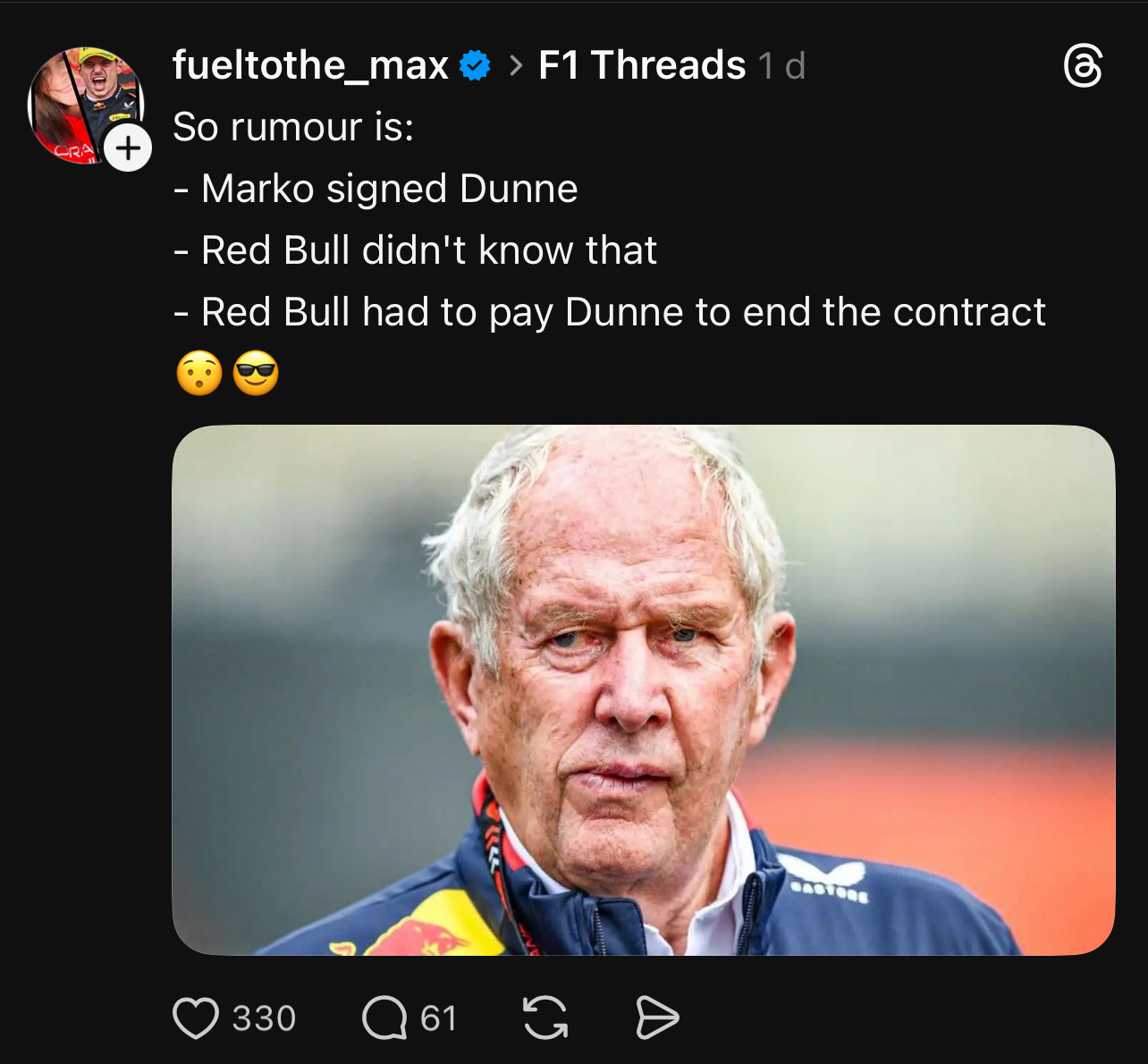Open the F1 Threads community

pos(641,65)
